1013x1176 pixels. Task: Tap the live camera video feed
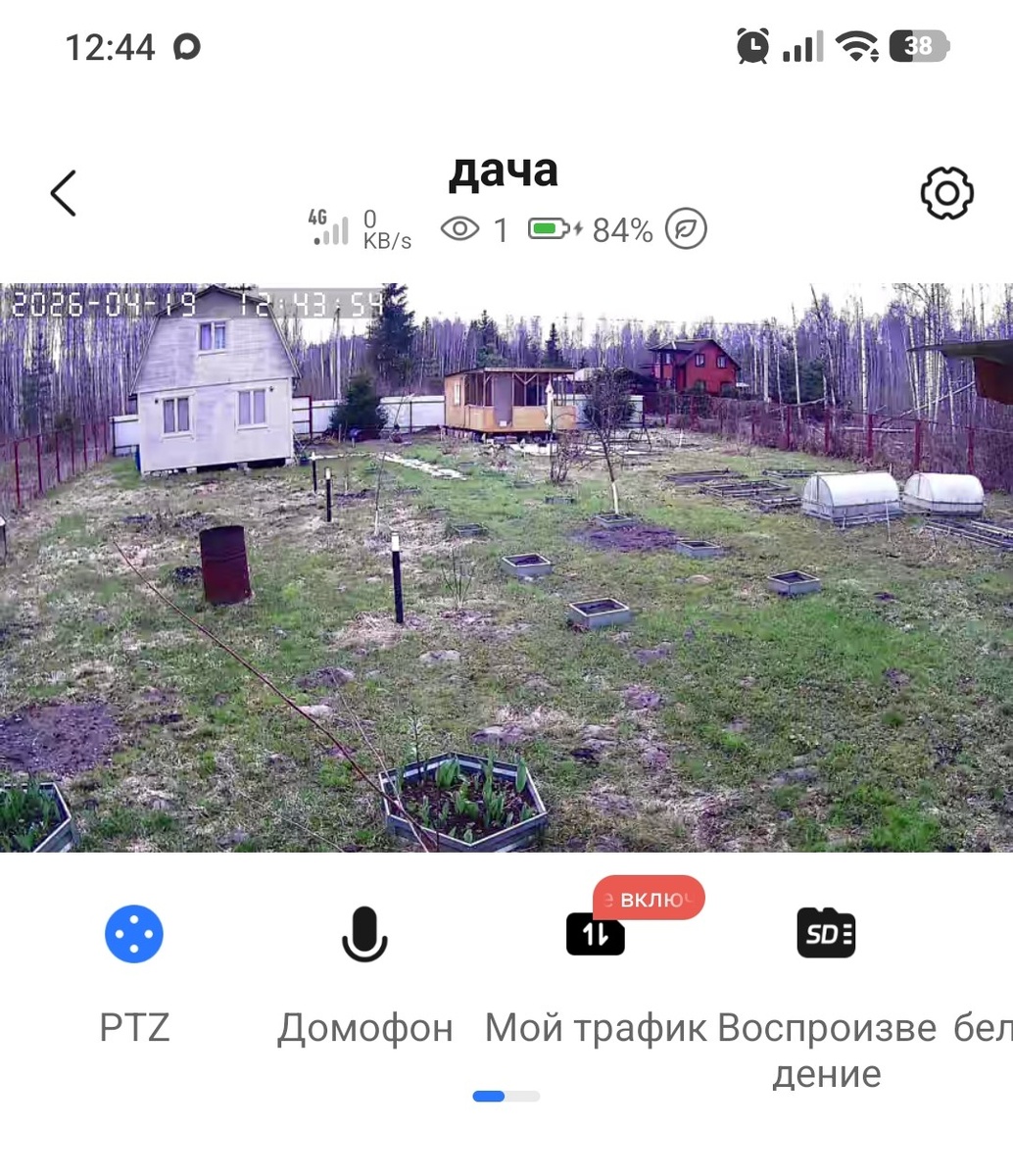(506, 567)
